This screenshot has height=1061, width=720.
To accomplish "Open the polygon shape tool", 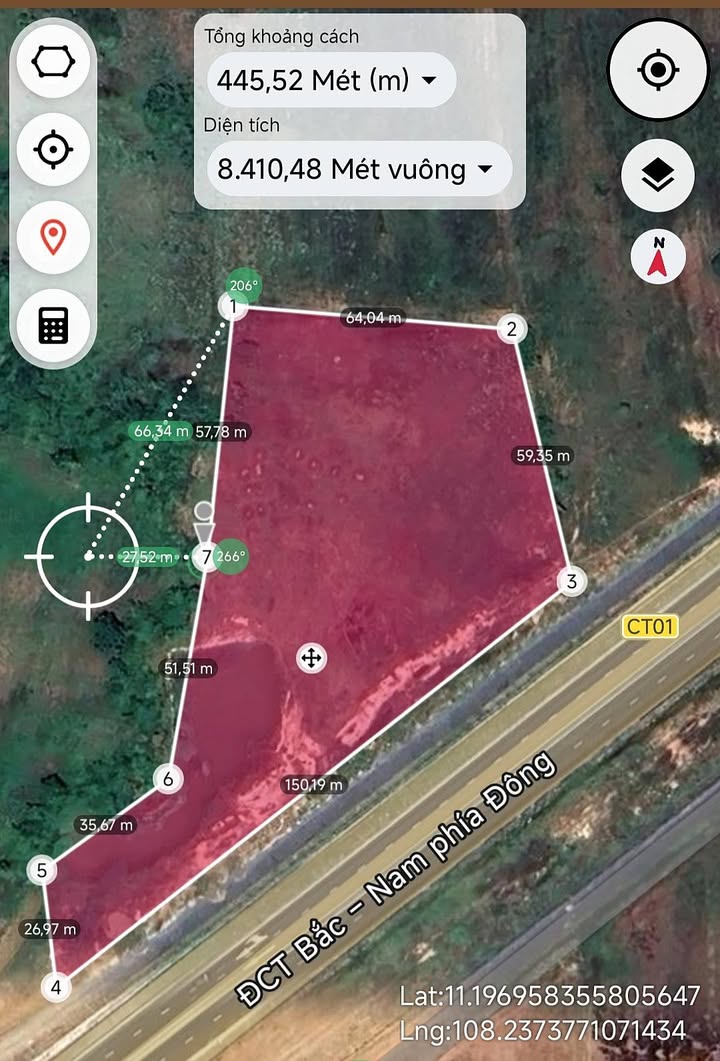I will (x=54, y=62).
